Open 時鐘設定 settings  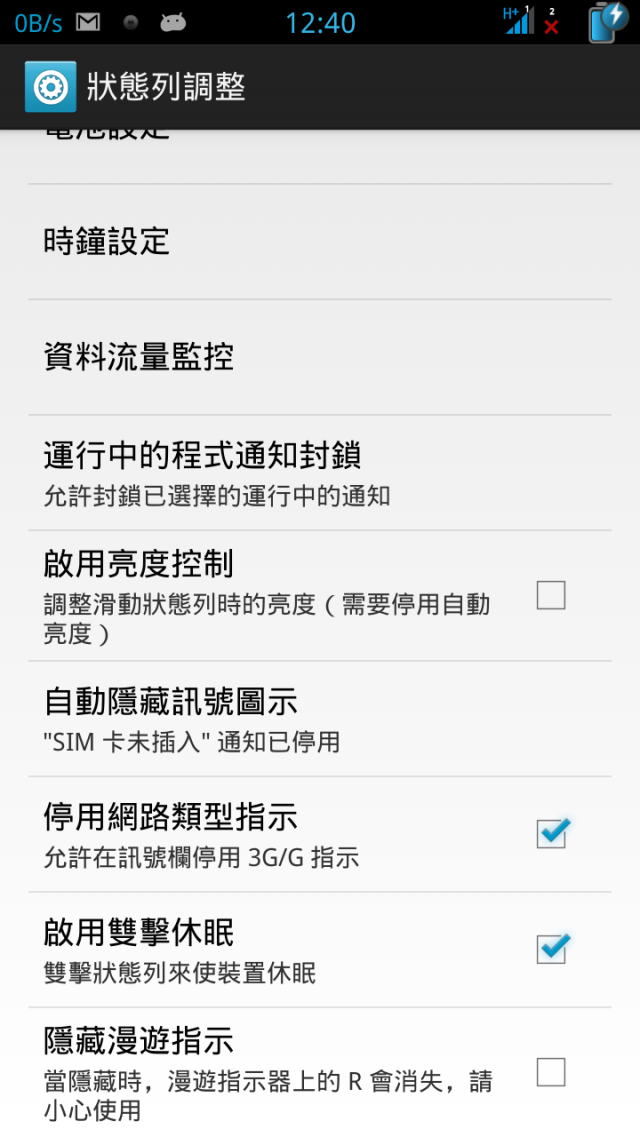point(107,241)
